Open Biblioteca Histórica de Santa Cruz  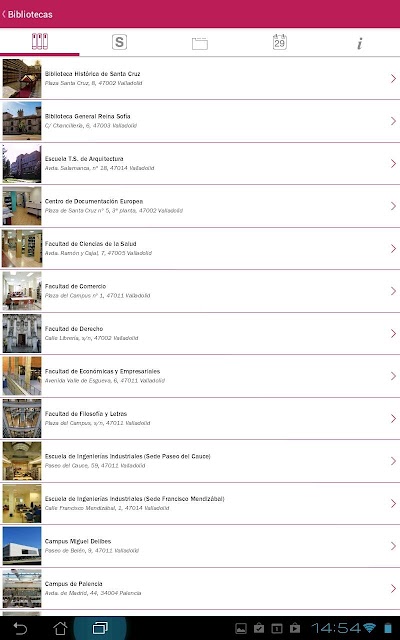point(200,78)
